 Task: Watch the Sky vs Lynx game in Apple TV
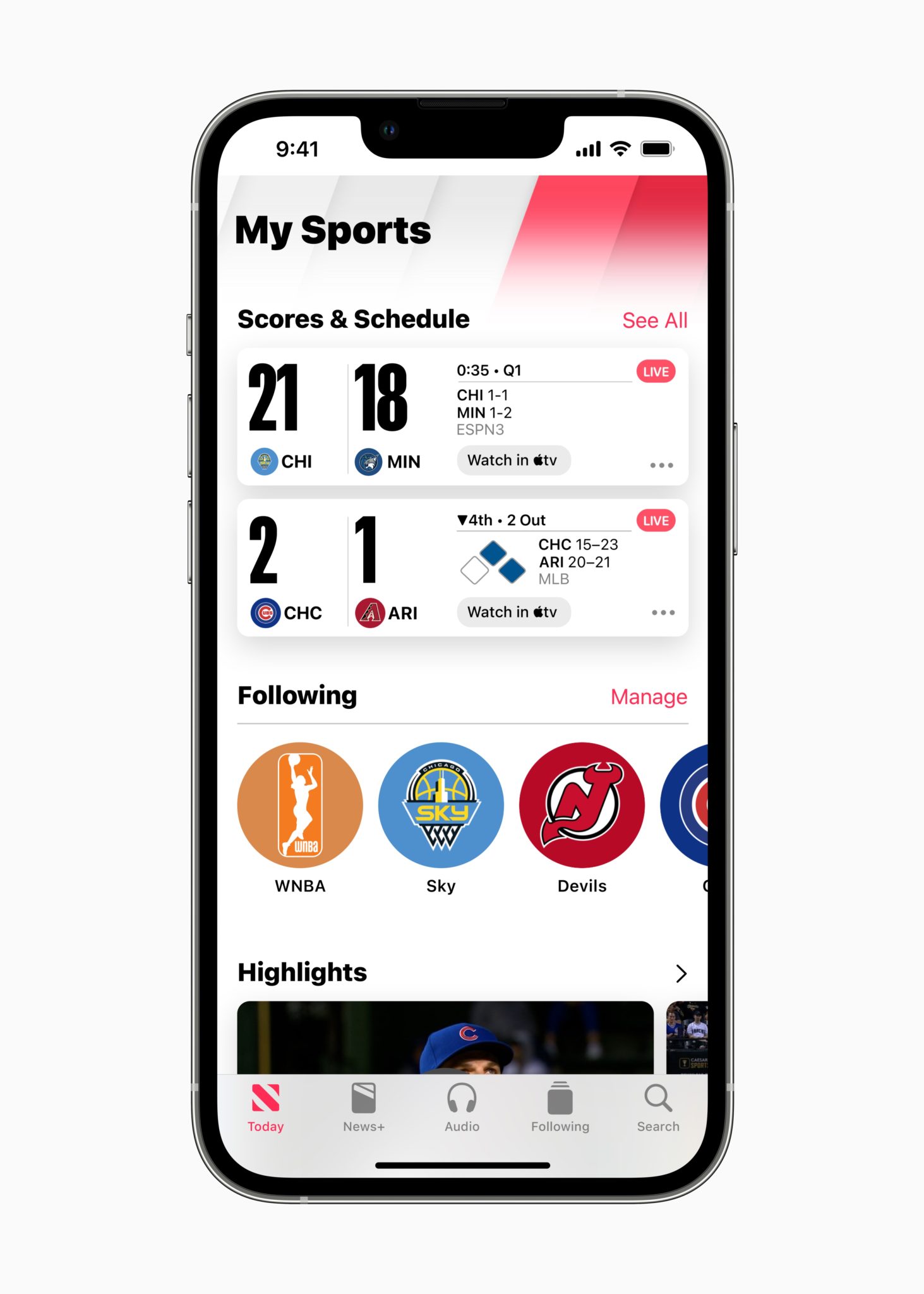513,460
